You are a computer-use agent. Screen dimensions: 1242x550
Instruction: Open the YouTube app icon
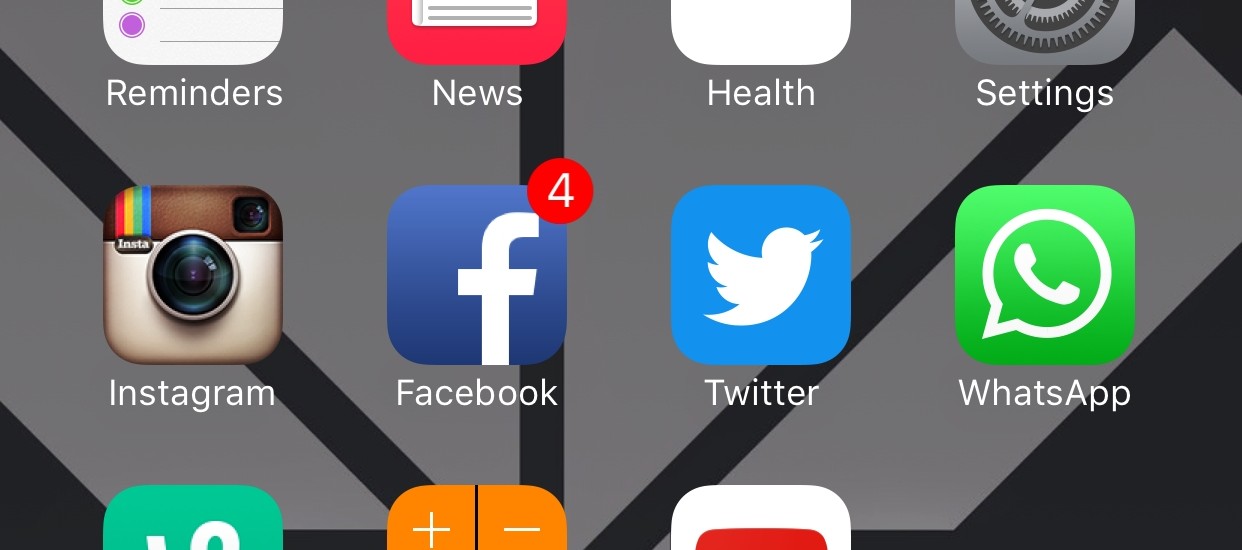coord(761,520)
